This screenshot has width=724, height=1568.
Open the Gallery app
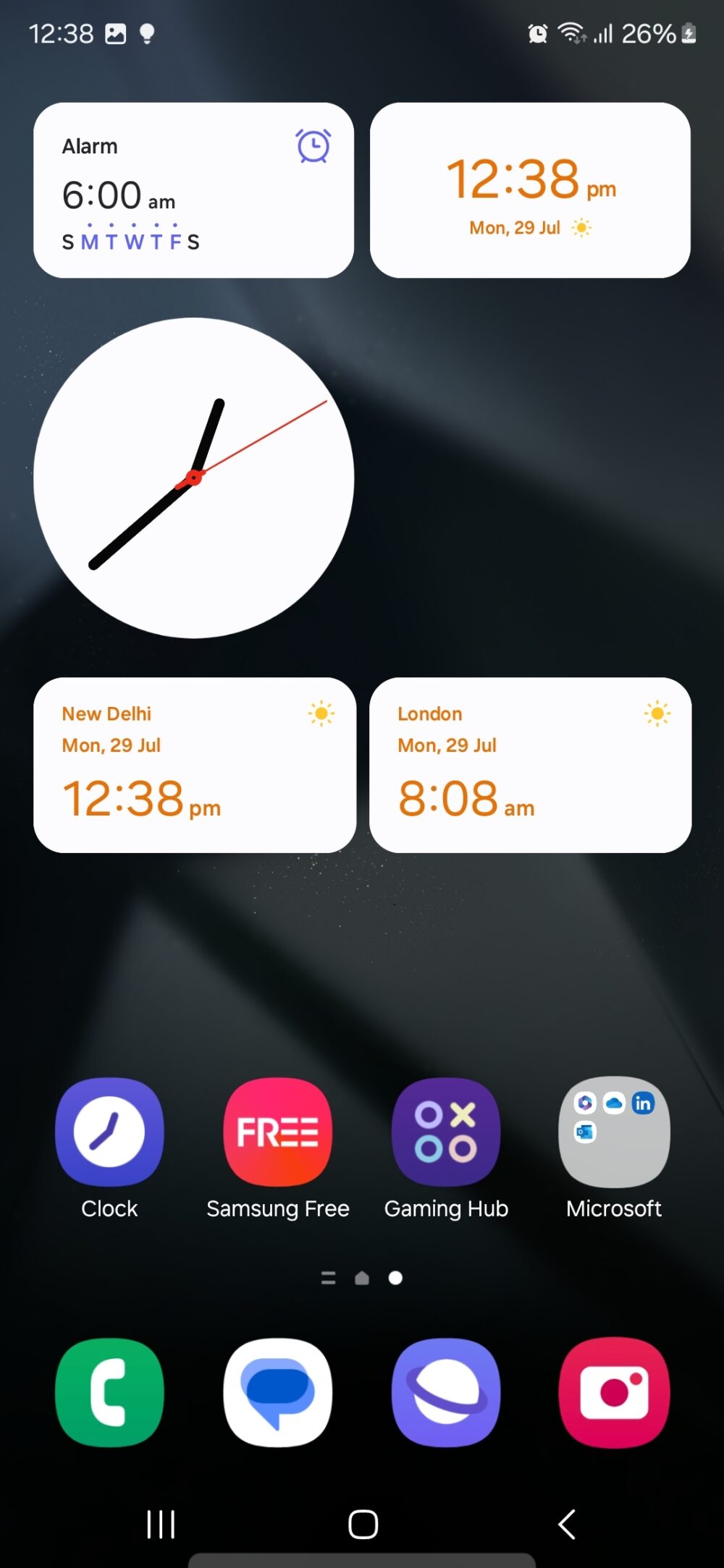click(x=614, y=1391)
